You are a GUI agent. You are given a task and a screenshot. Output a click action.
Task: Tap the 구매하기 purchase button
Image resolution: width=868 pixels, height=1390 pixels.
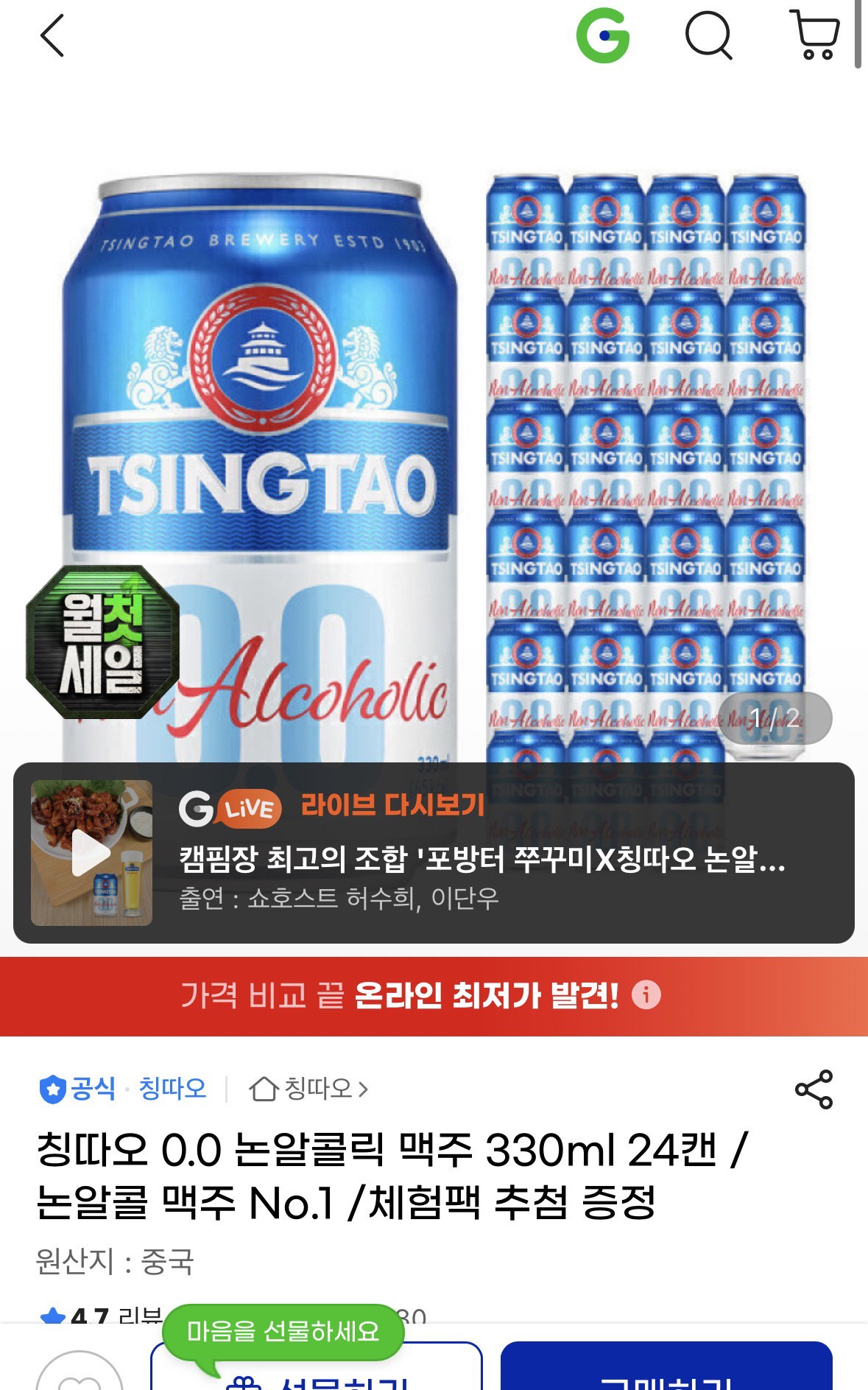[x=666, y=1369]
